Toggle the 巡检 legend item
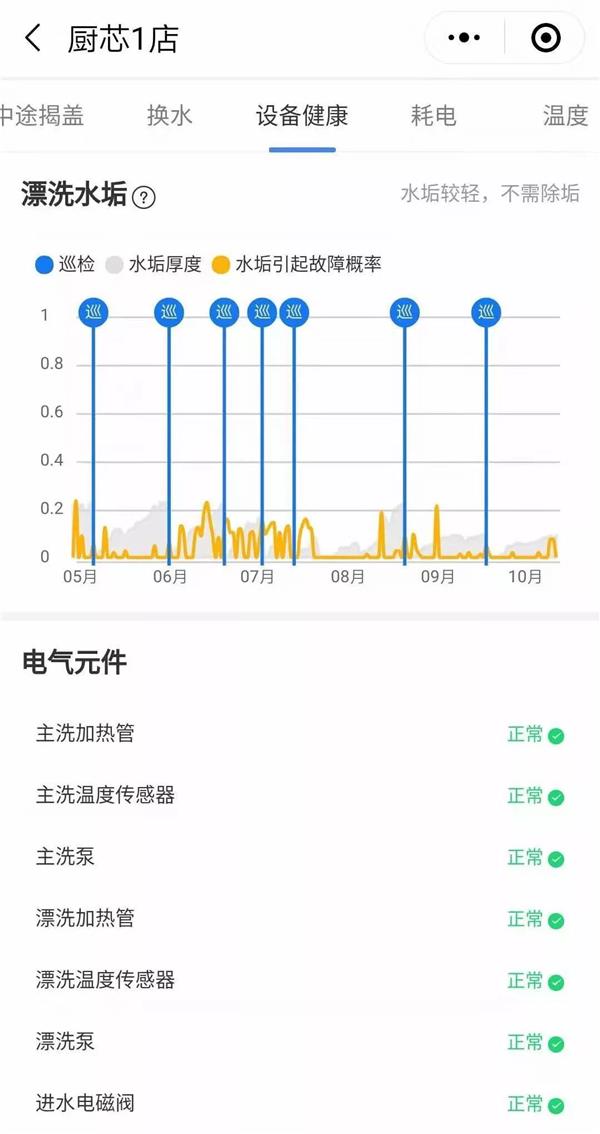600x1134 pixels. tap(65, 265)
